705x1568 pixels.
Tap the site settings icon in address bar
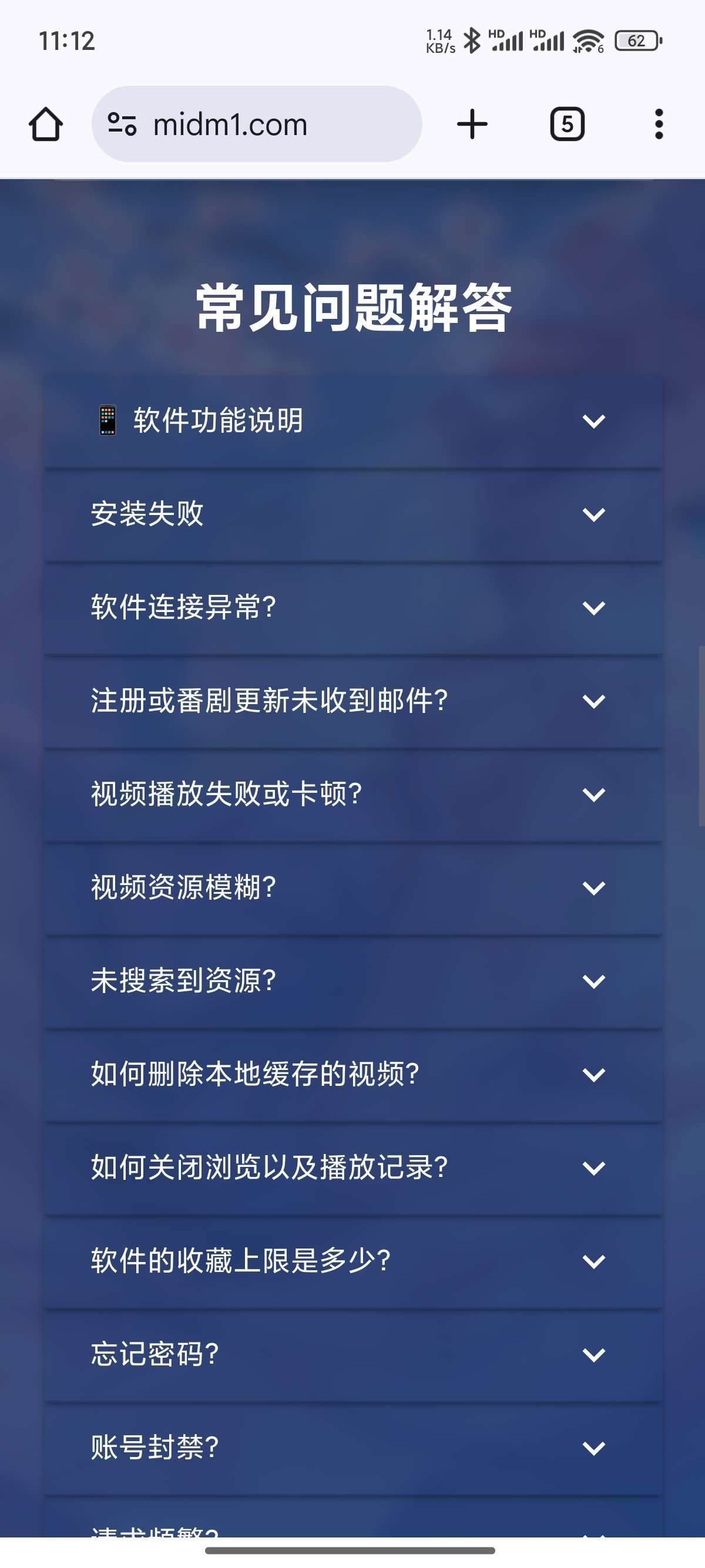pos(122,124)
